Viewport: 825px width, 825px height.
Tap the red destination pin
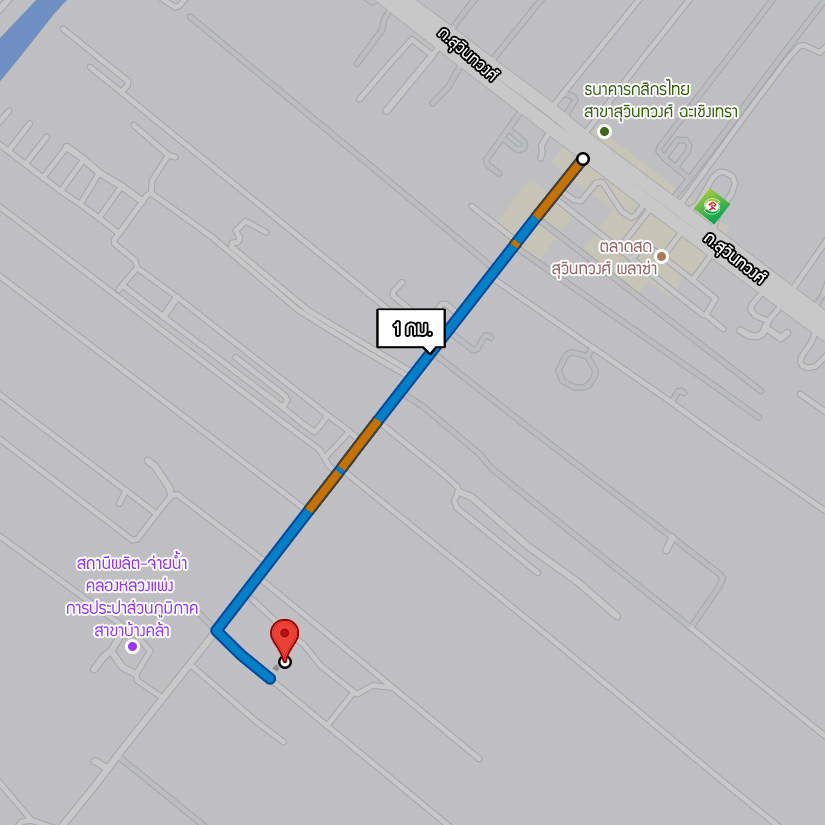point(285,638)
